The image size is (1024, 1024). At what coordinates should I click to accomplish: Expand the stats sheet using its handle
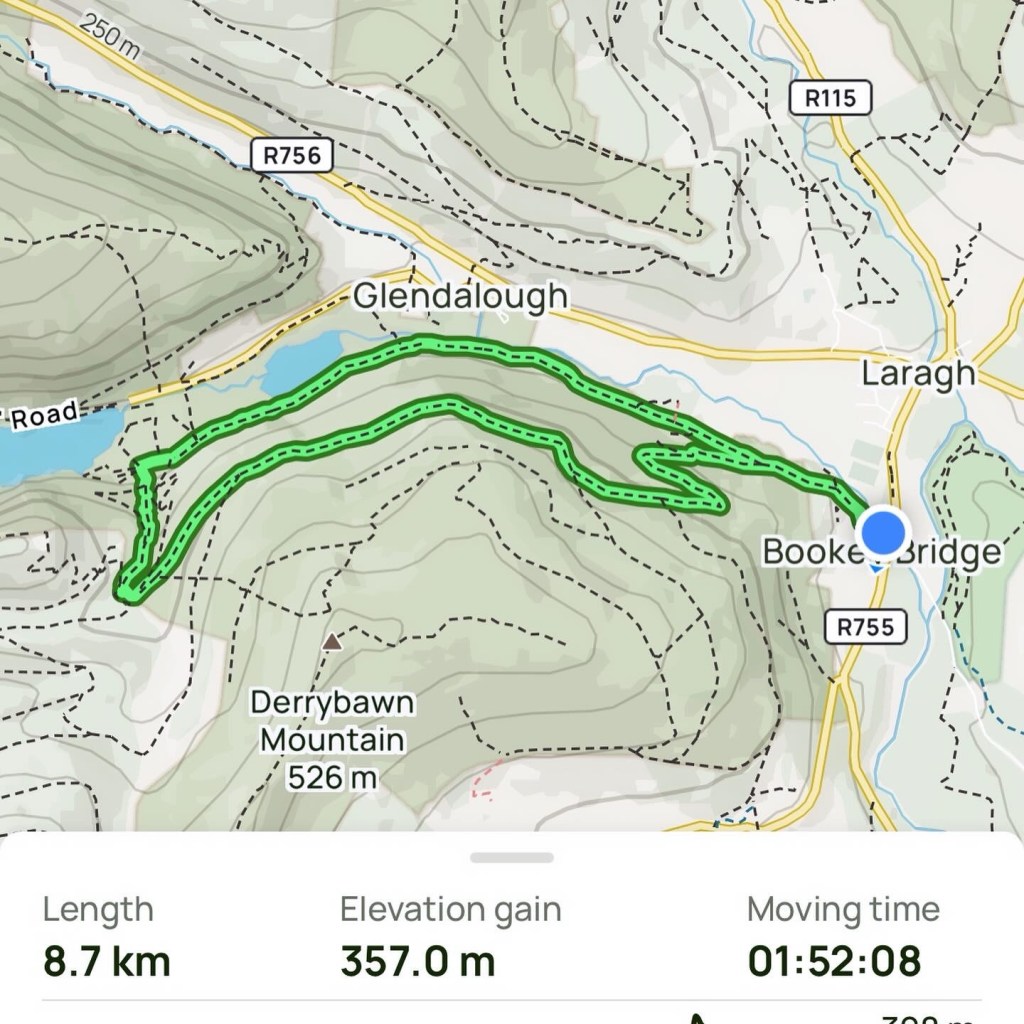pyautogui.click(x=512, y=857)
